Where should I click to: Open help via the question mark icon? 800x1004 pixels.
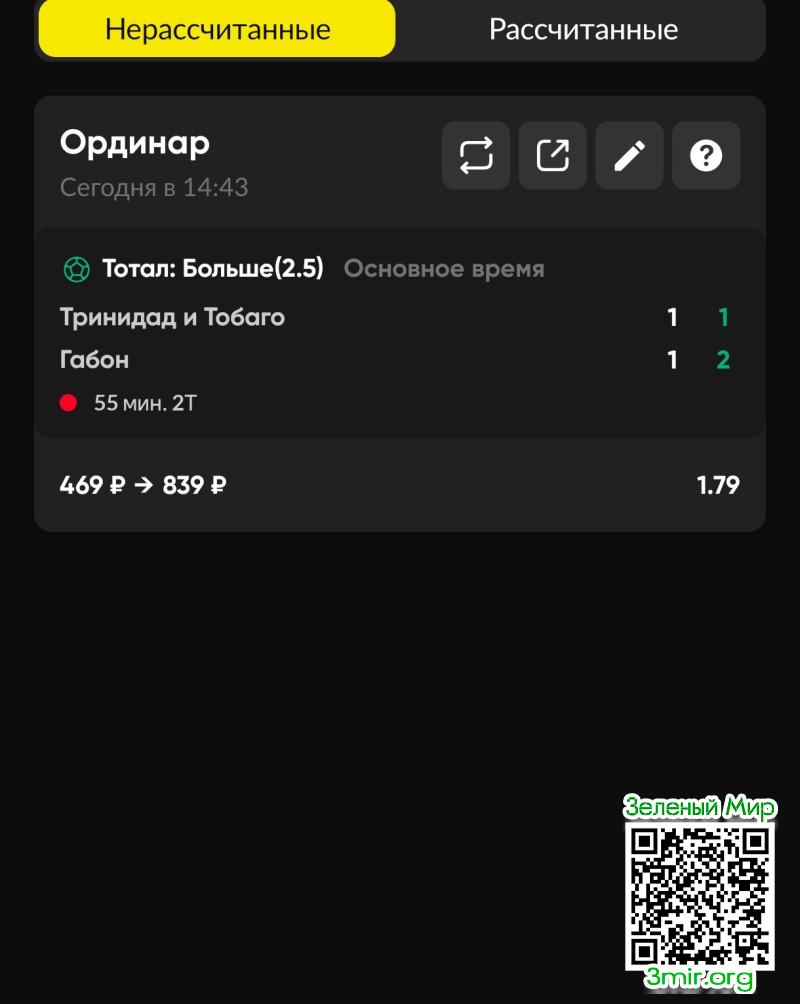(706, 156)
